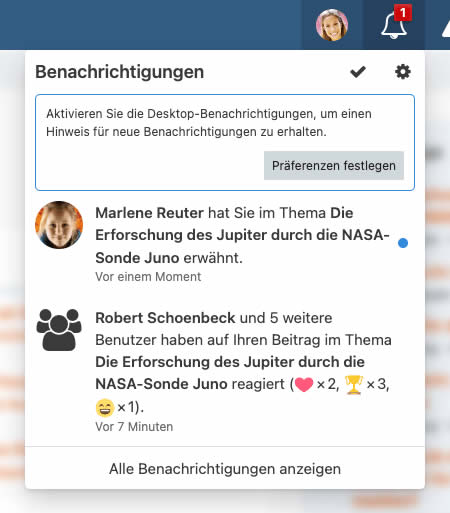The image size is (450, 513).
Task: Close the notifications bell dropdown
Action: 394,25
